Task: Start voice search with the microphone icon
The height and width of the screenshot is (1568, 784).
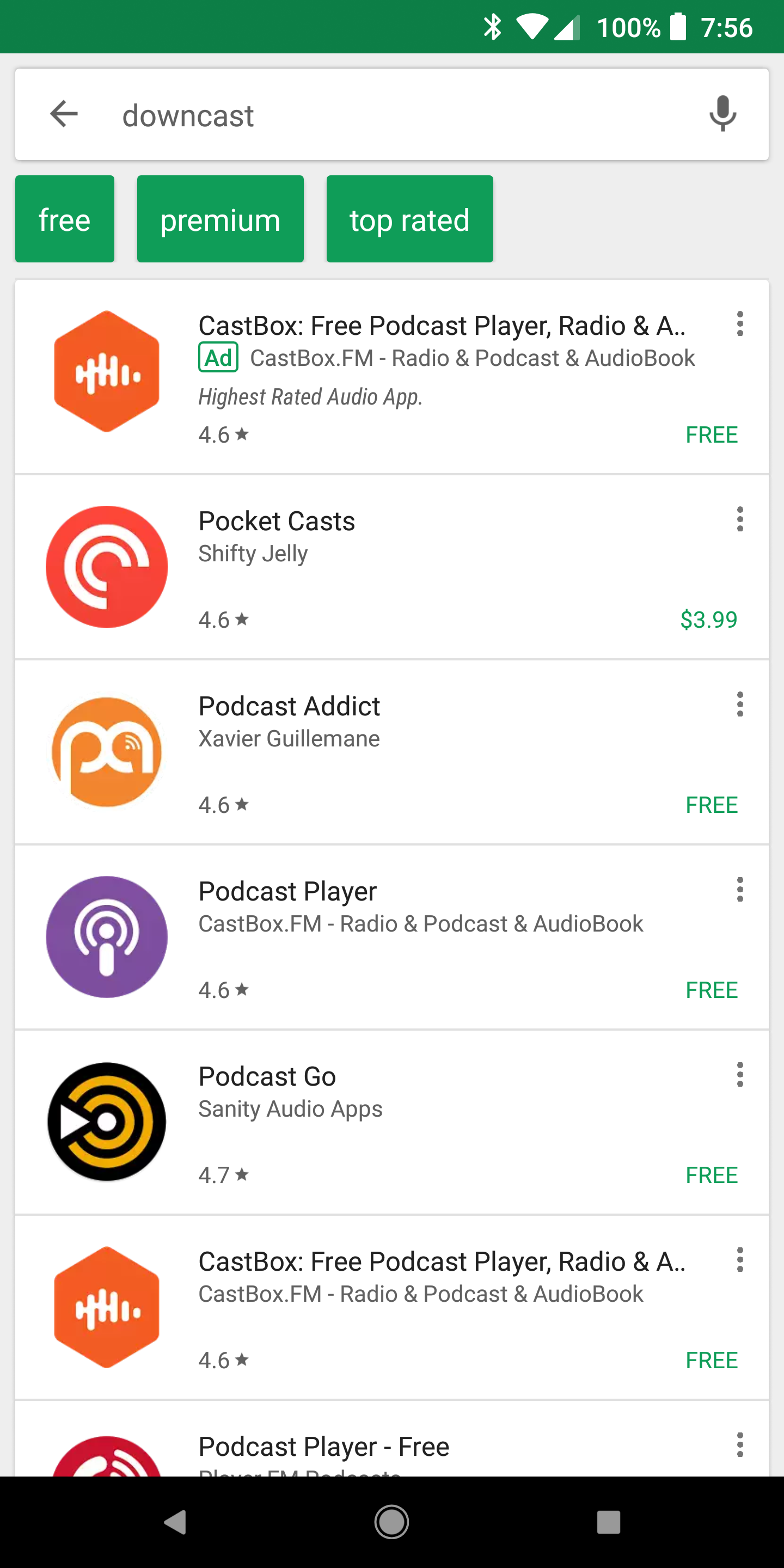Action: pos(722,114)
